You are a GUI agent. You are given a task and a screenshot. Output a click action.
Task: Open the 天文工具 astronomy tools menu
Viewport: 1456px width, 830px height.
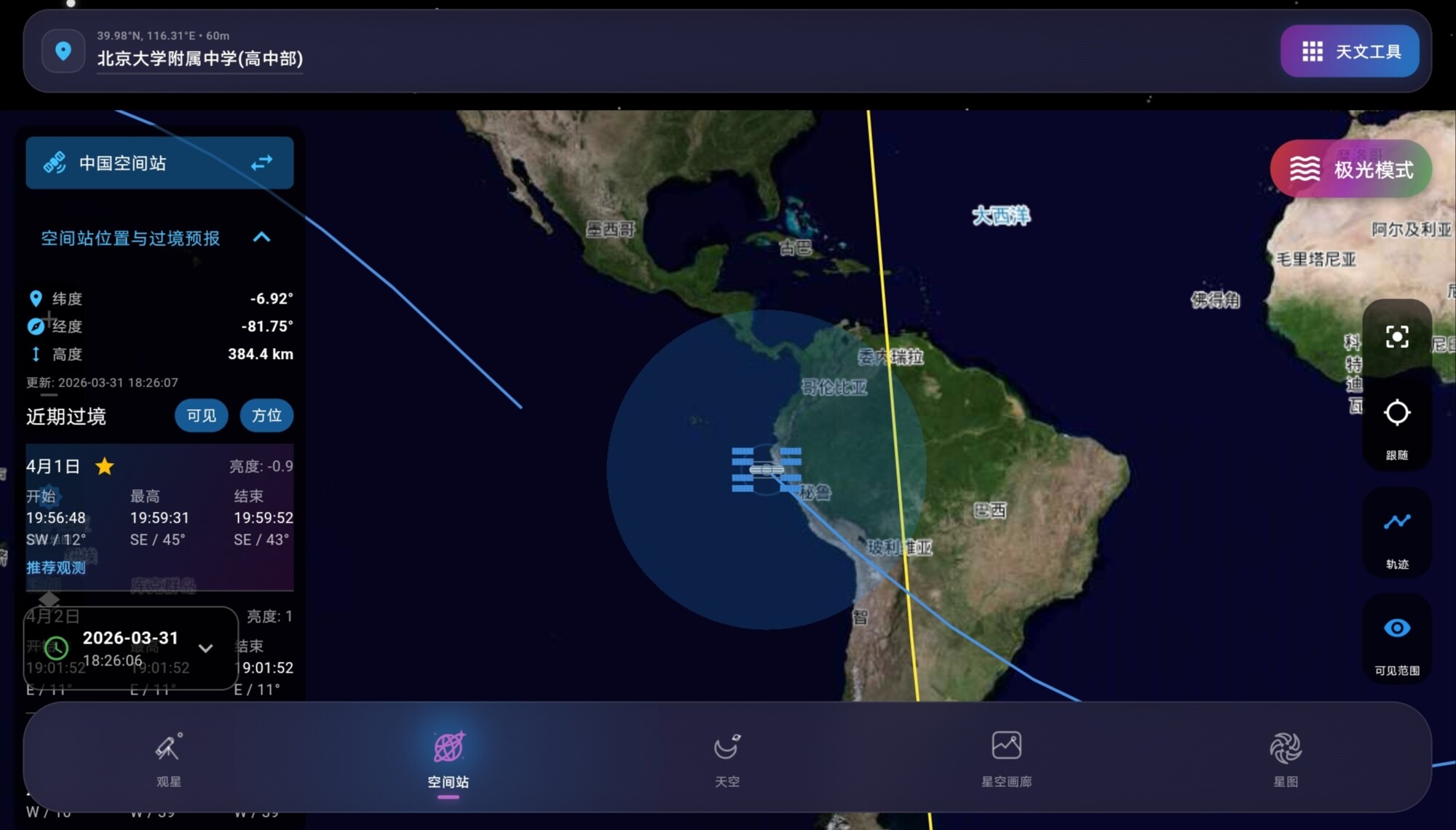(1349, 52)
